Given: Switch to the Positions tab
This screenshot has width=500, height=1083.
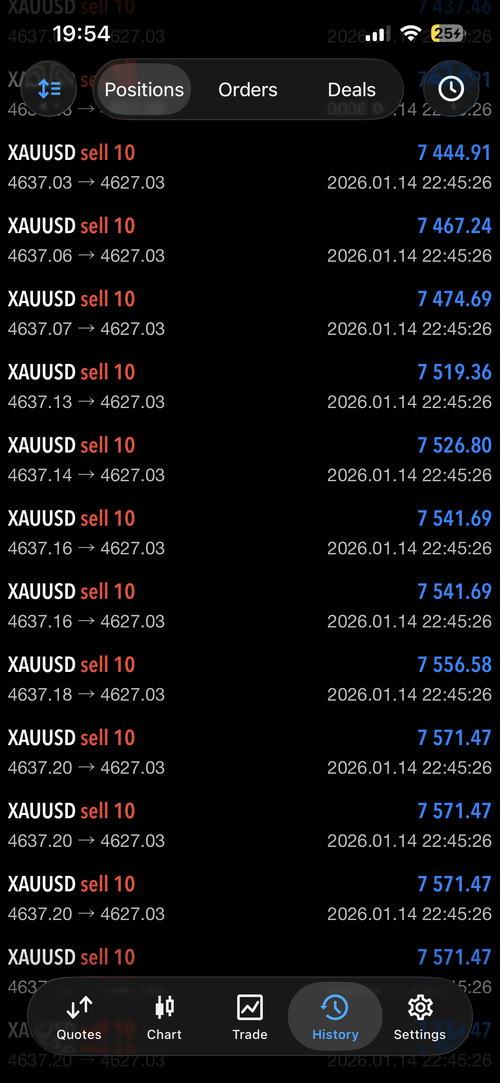Looking at the screenshot, I should [144, 90].
